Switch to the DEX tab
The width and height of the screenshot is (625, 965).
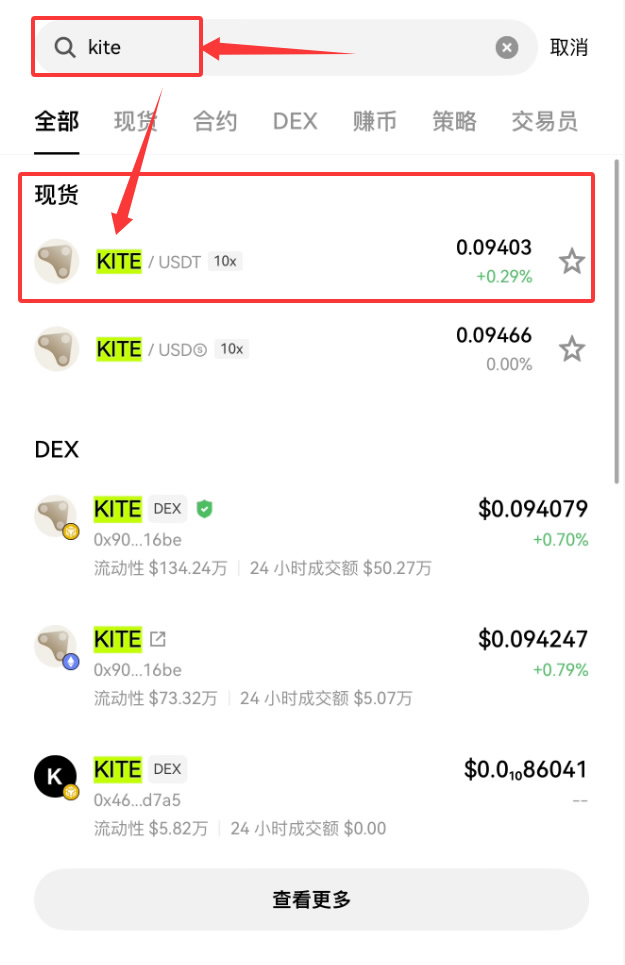tap(295, 122)
